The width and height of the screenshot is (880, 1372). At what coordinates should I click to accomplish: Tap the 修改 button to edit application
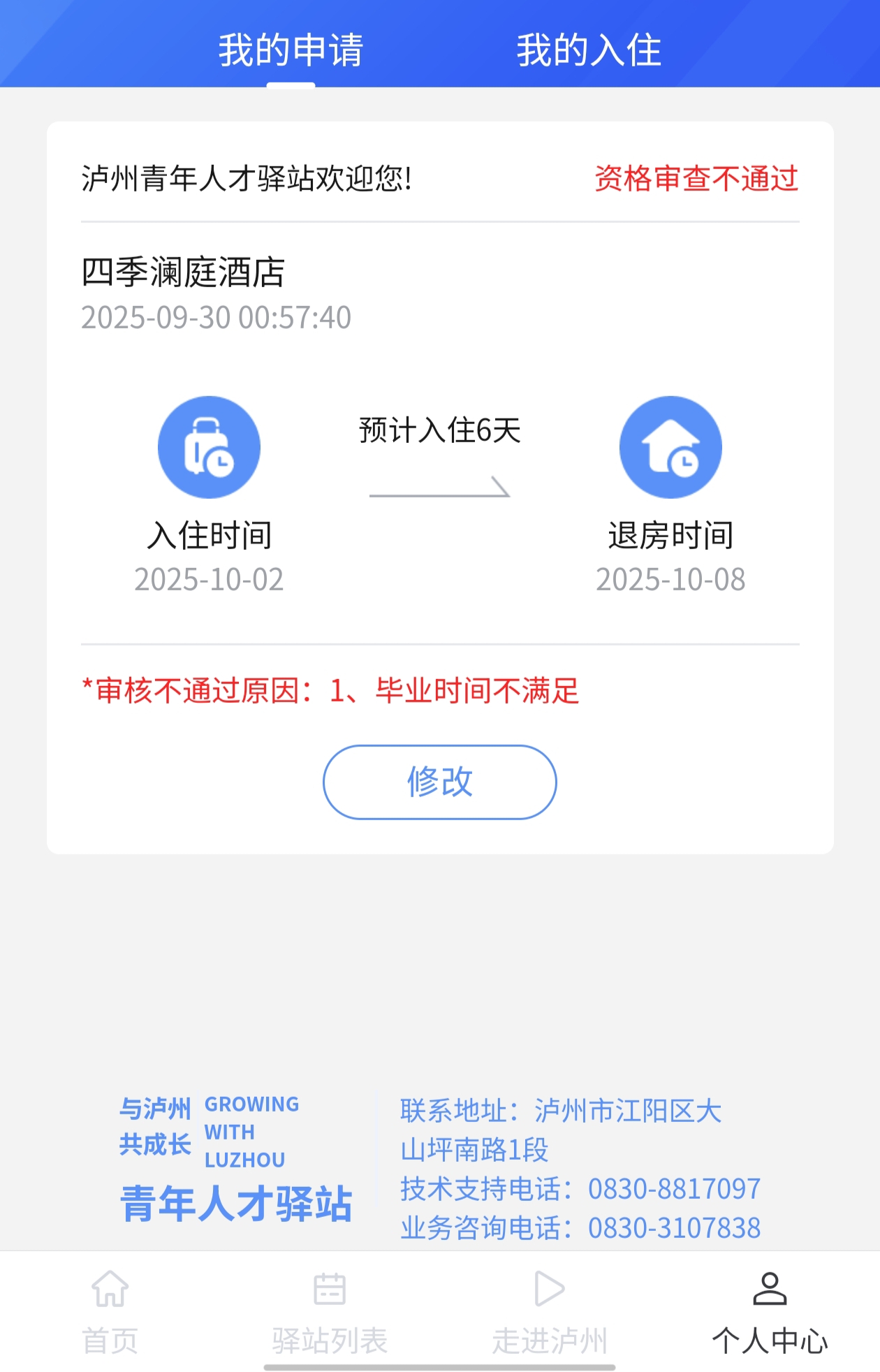(439, 782)
